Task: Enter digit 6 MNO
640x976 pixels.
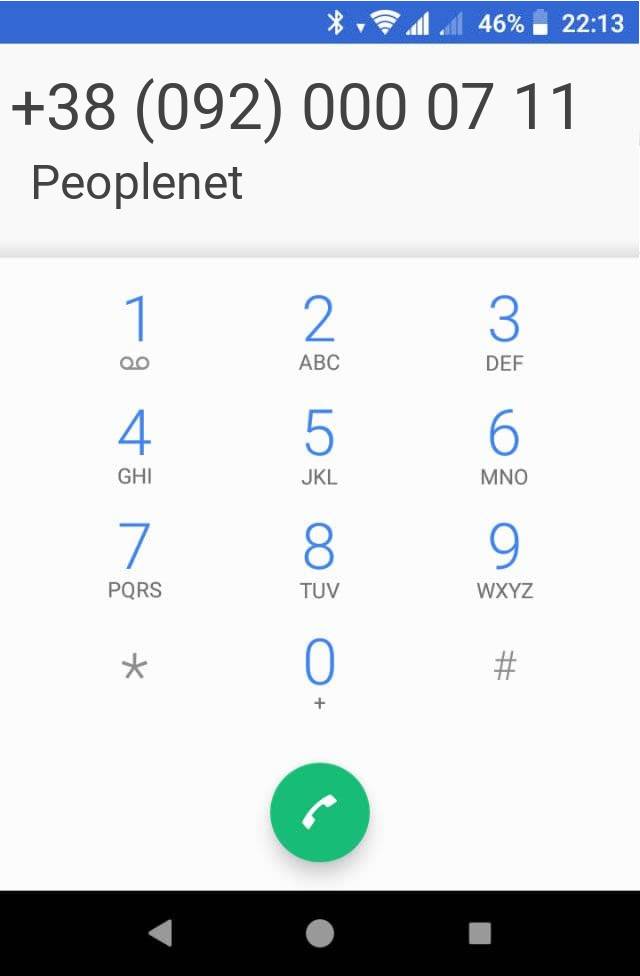Action: click(504, 447)
